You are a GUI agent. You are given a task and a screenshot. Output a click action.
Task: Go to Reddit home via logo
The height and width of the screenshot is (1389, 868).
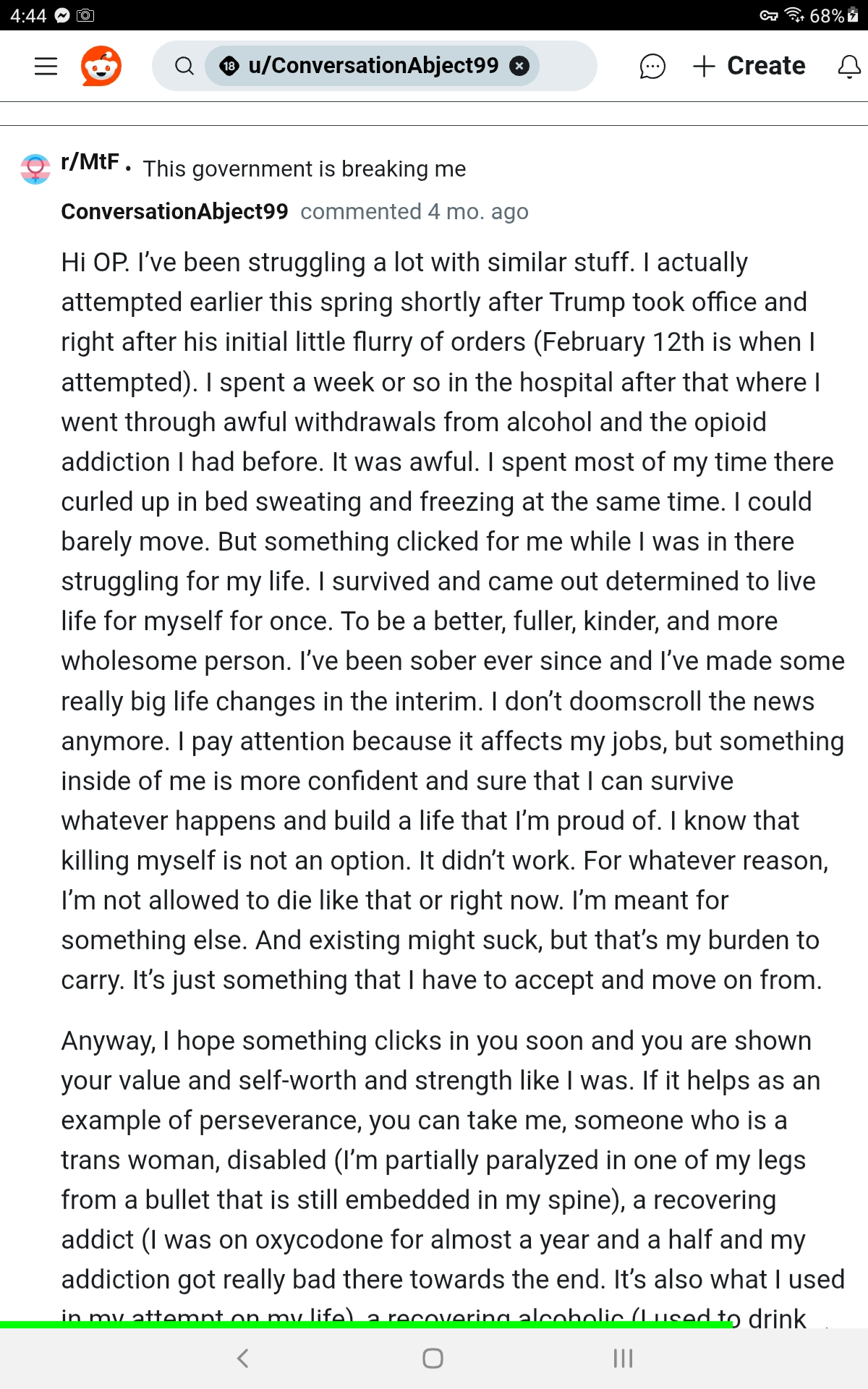(x=101, y=66)
